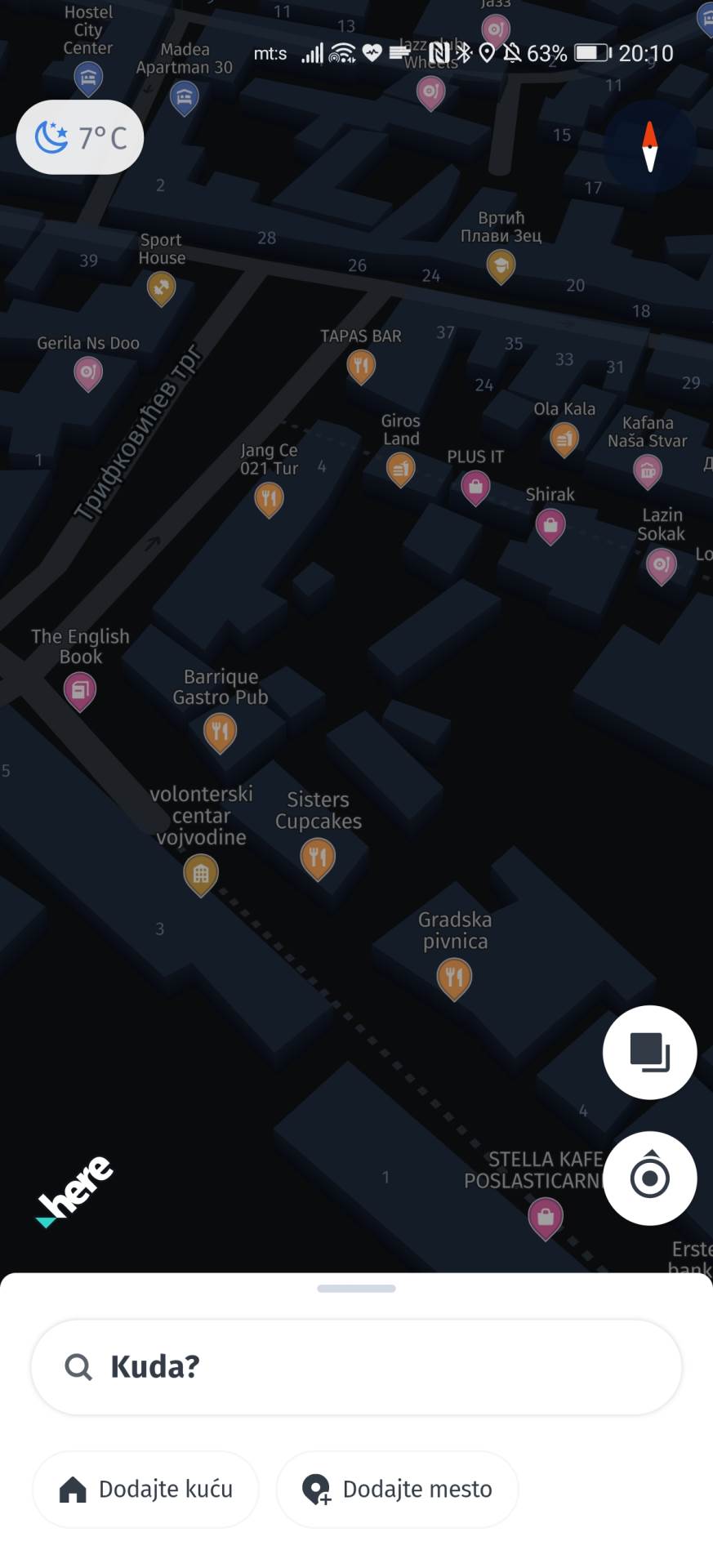
Task: Tap the Ola Kala place pin
Action: (563, 439)
